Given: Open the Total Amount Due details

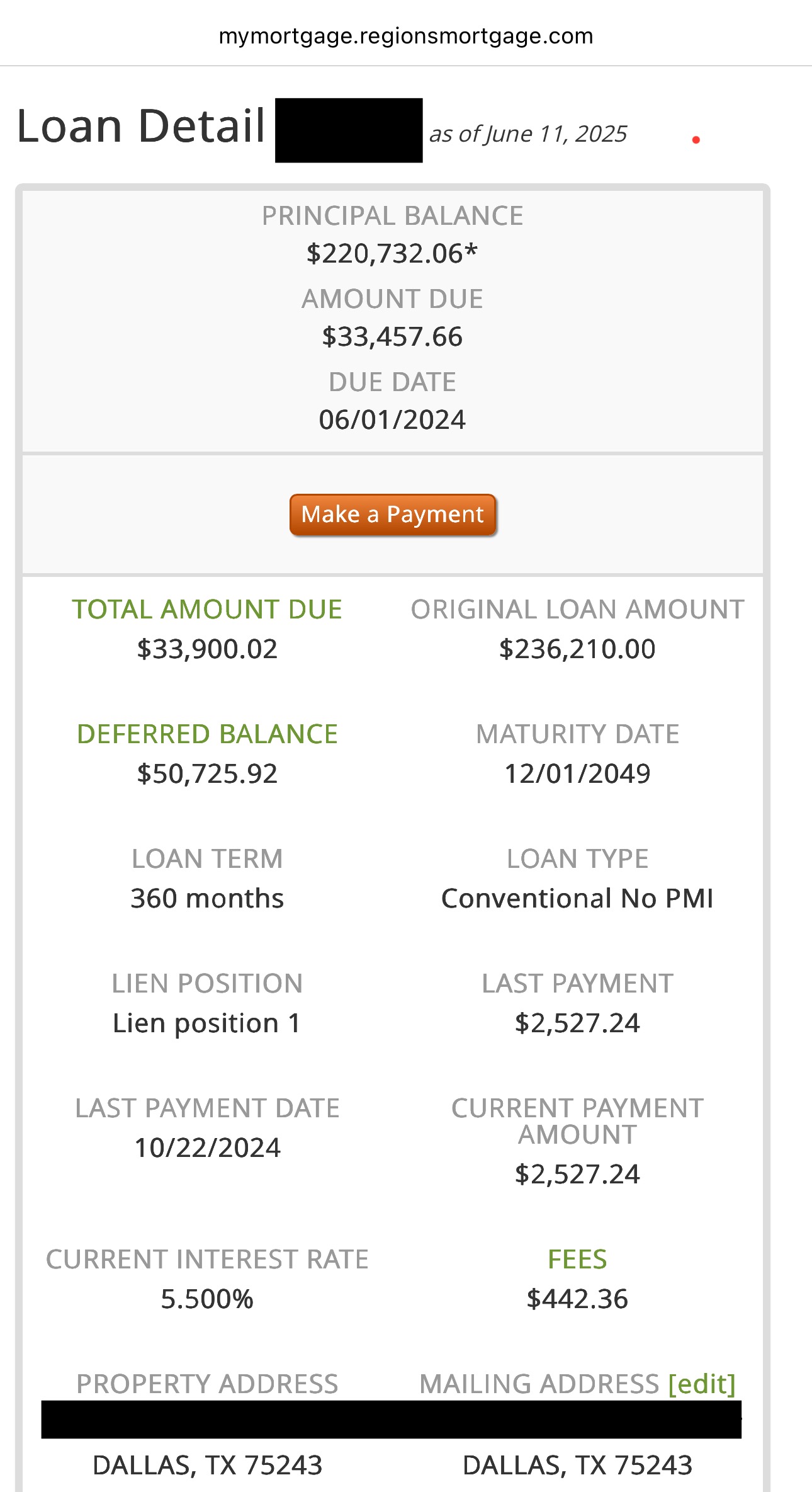Looking at the screenshot, I should coord(207,609).
